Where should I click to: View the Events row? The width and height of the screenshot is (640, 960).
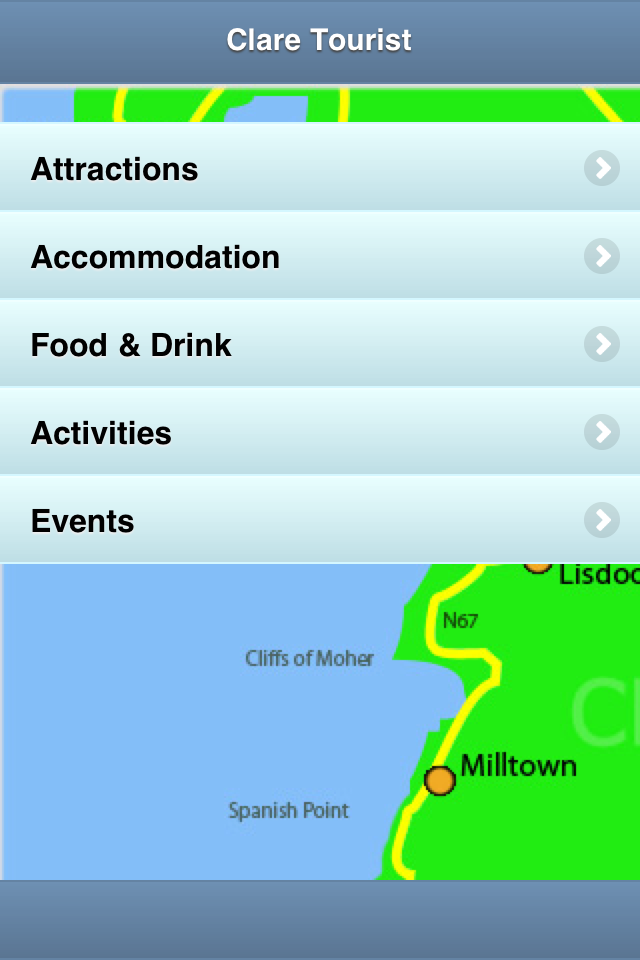pos(320,520)
